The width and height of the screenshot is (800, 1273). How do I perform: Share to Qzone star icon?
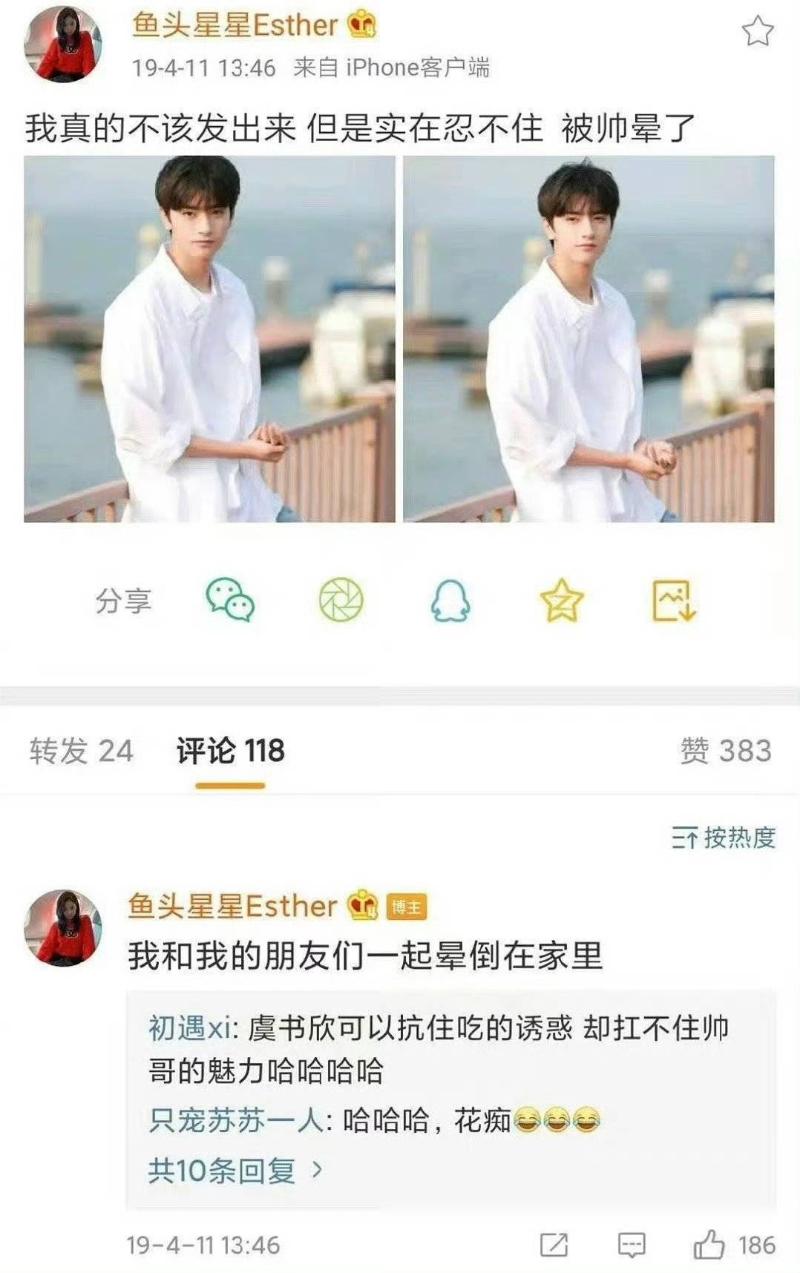click(561, 601)
